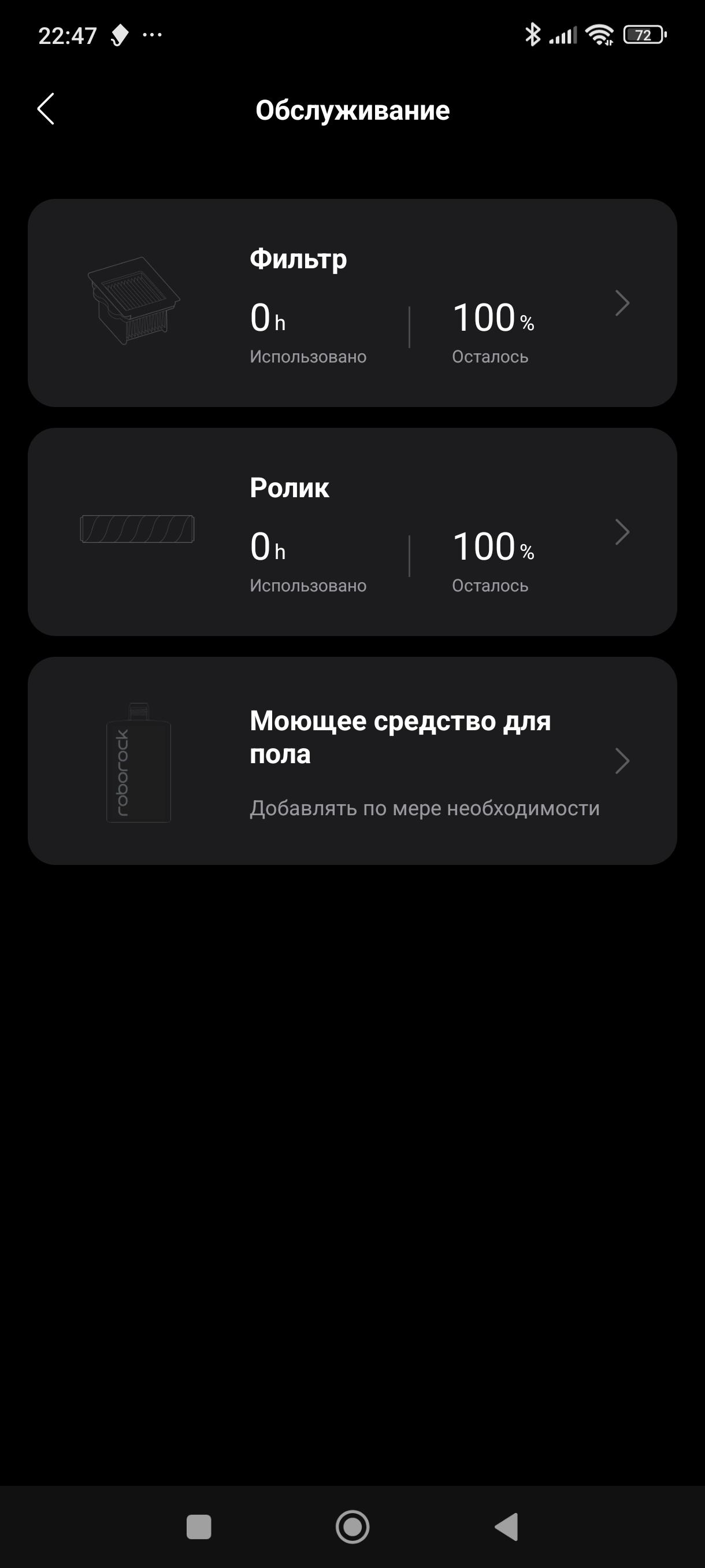
Task: Open recent apps from the navigation bar
Action: [198, 1526]
